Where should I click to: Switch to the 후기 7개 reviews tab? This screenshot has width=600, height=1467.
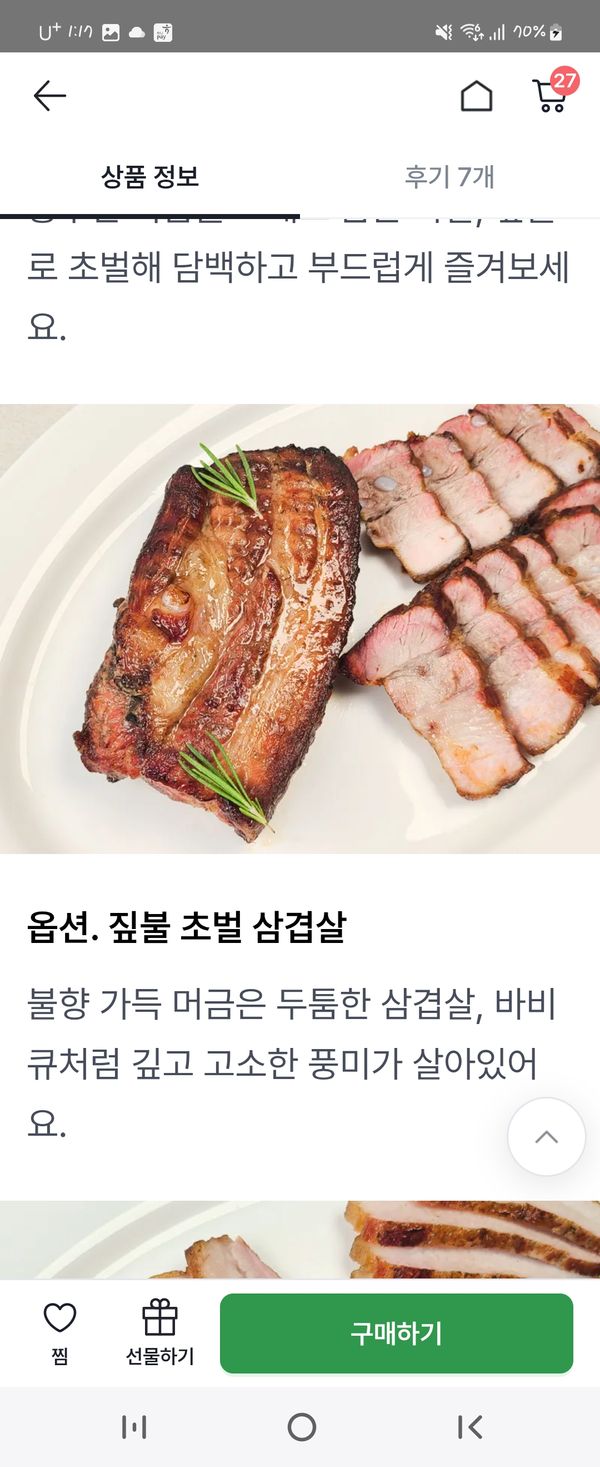449,177
